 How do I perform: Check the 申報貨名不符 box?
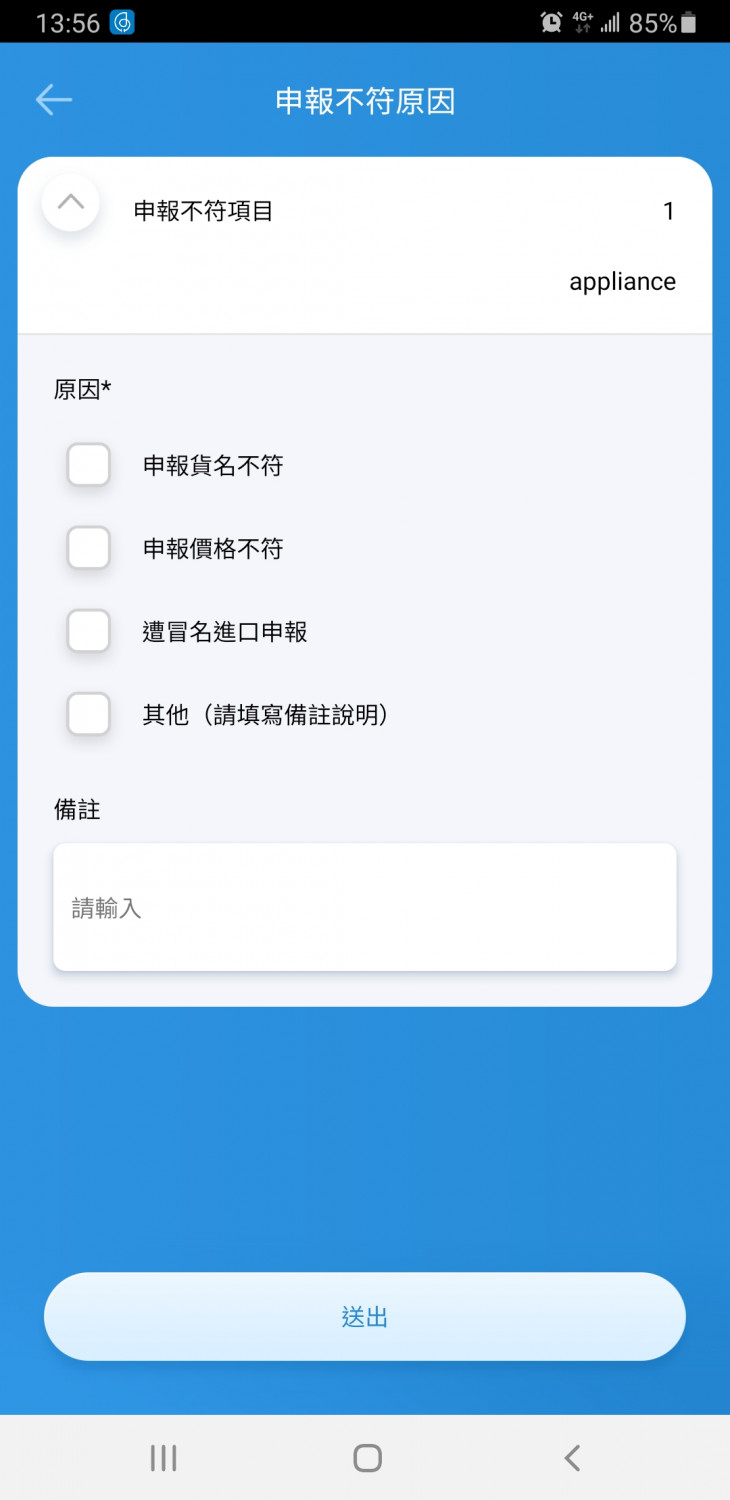coord(89,465)
